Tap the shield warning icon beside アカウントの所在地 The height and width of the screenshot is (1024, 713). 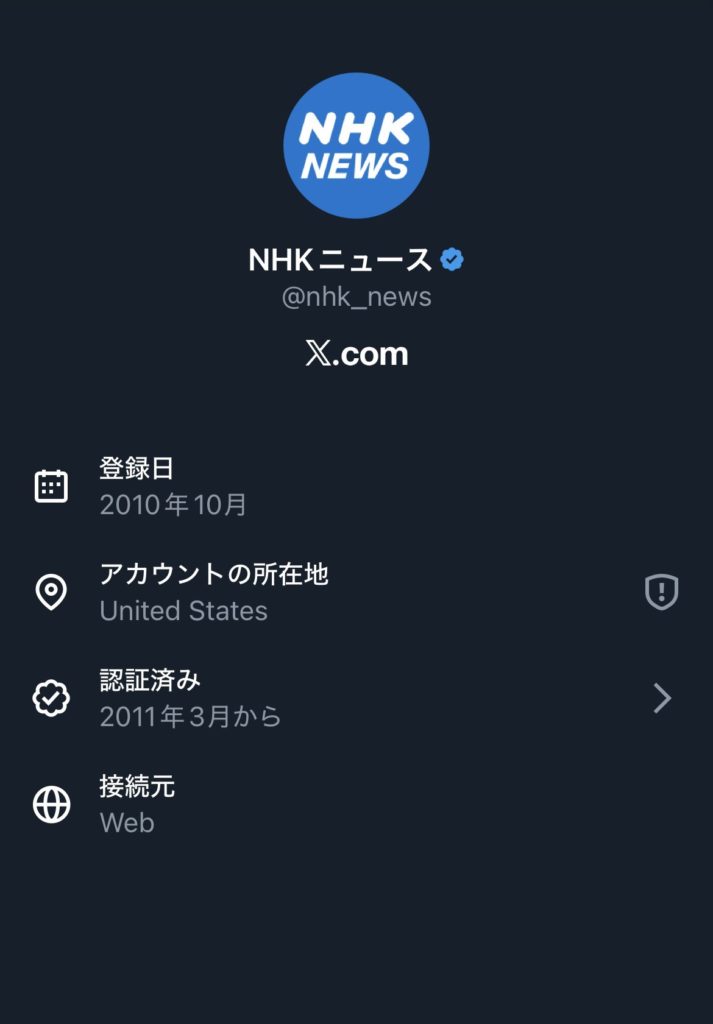(661, 593)
